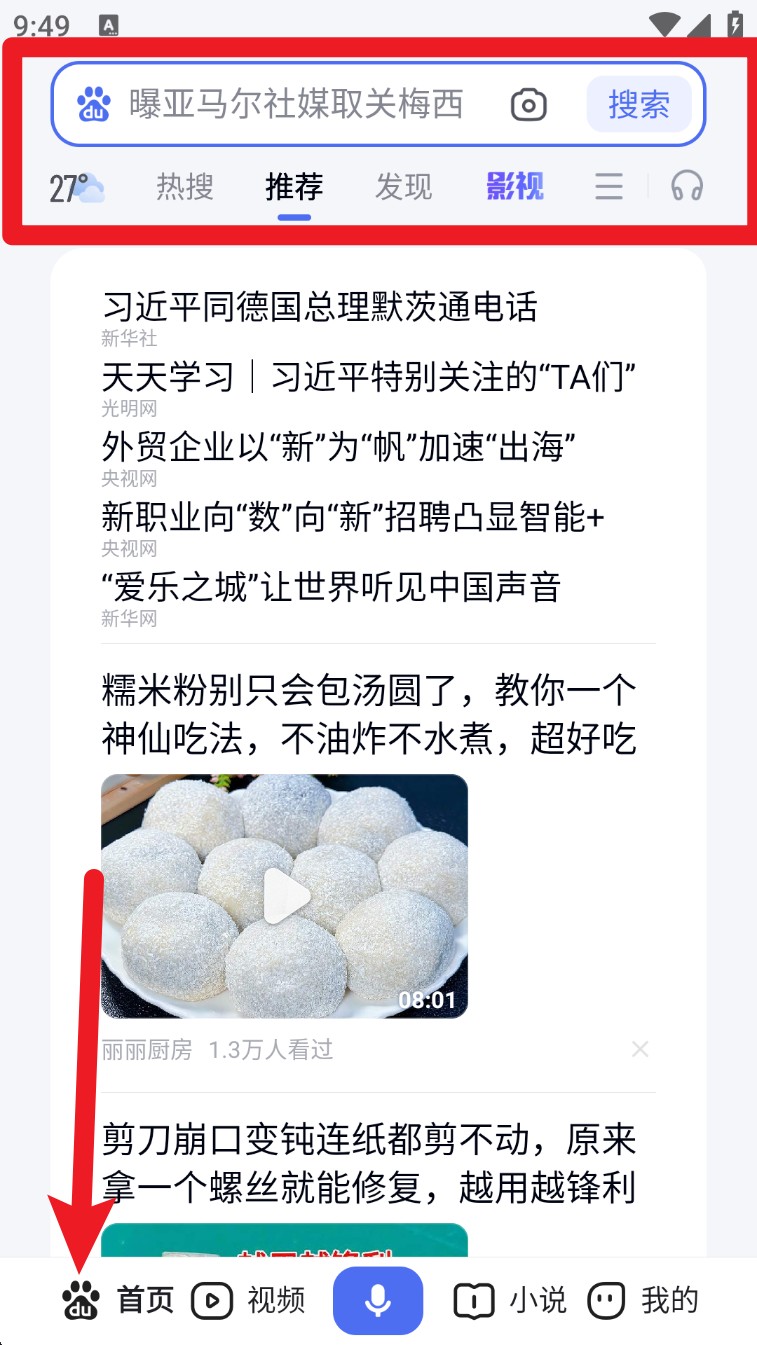Select the 推荐 tab
The width and height of the screenshot is (757, 1345).
coord(294,187)
